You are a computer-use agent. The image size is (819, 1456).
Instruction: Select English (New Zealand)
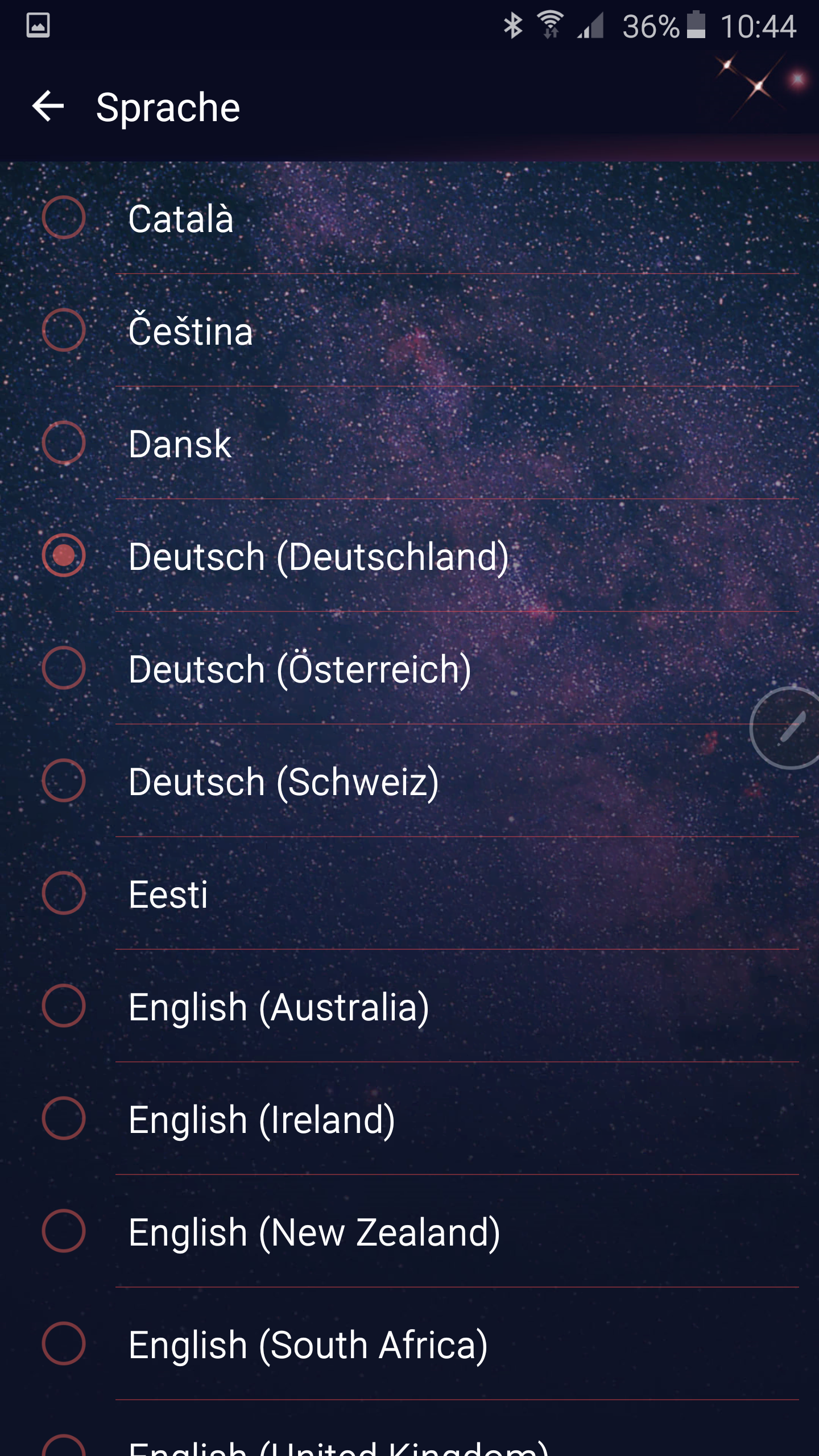(409, 1231)
